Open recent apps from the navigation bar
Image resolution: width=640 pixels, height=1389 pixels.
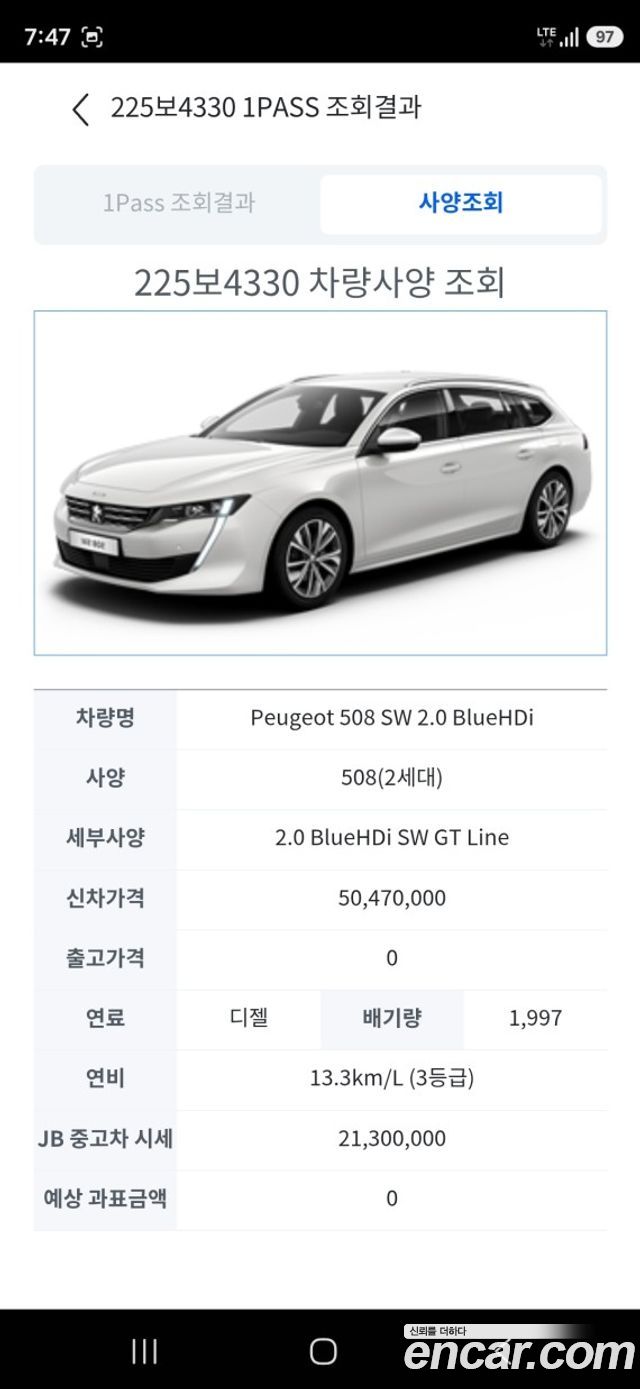(145, 1351)
